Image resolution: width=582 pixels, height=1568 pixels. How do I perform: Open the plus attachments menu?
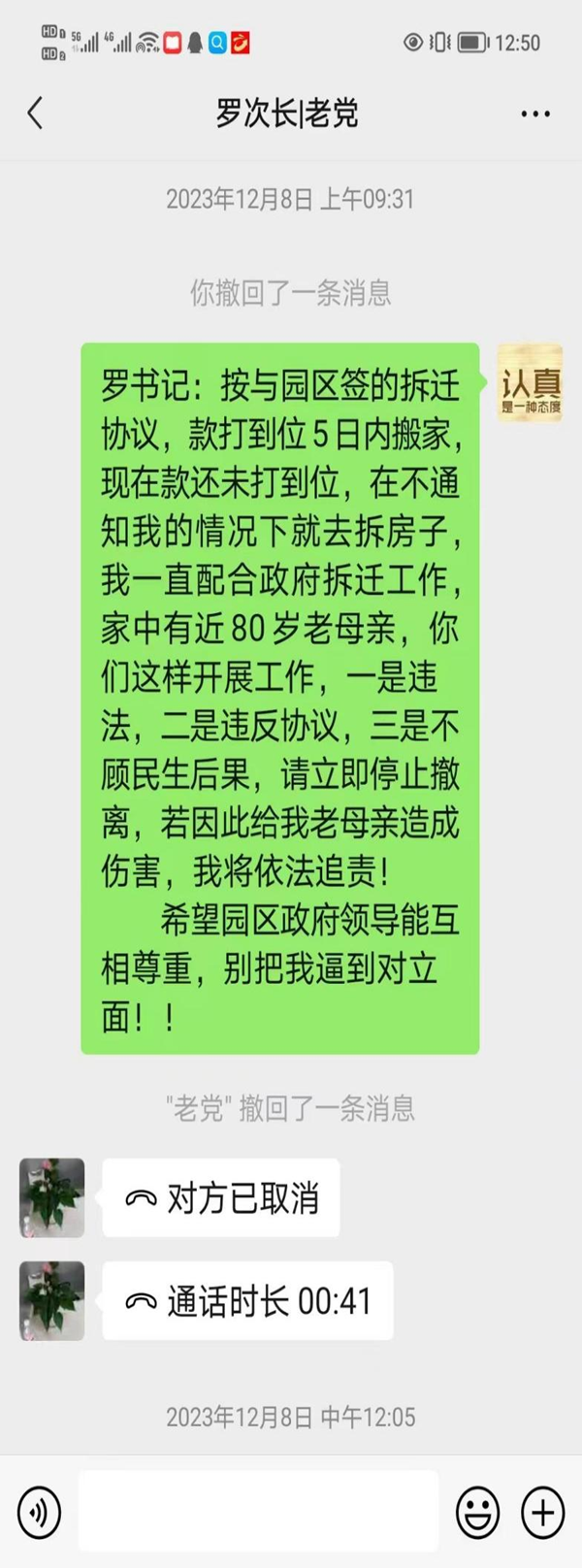[x=543, y=1512]
